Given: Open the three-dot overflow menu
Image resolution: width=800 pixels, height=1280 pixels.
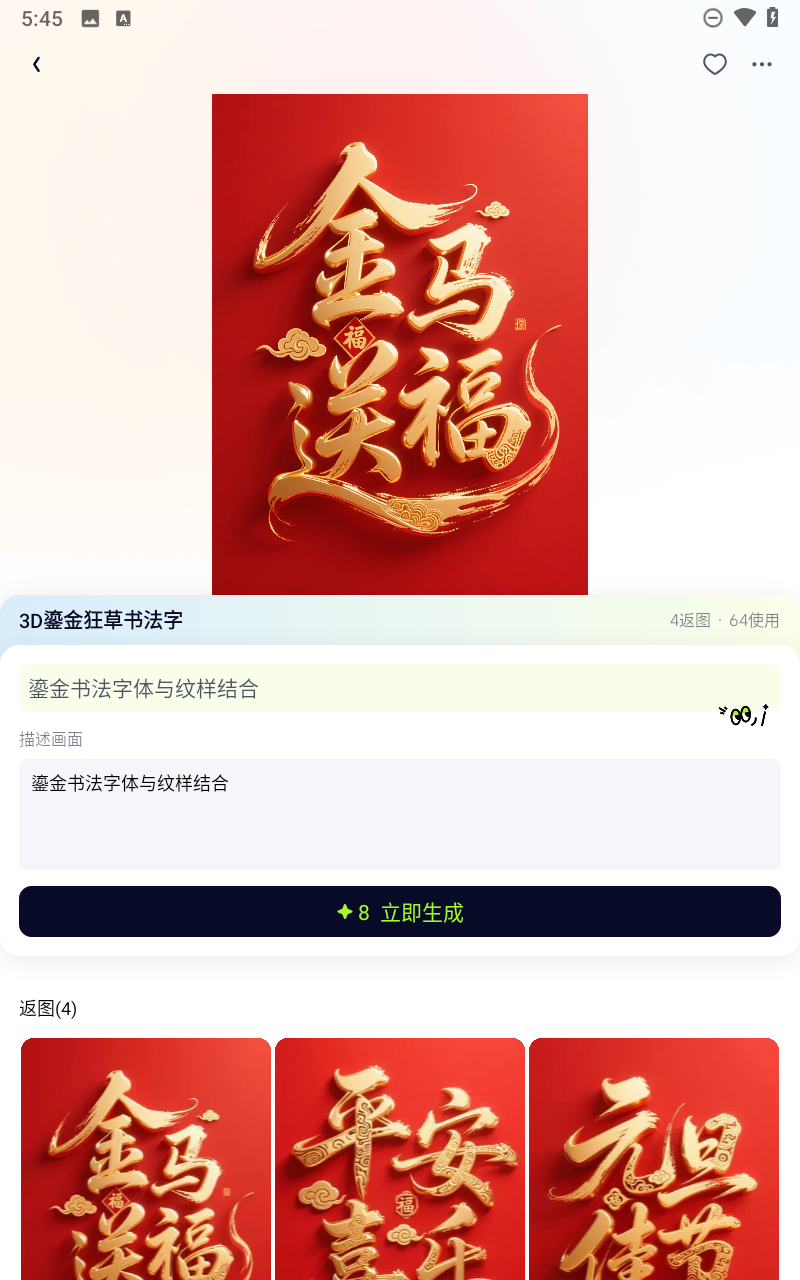Looking at the screenshot, I should coord(762,65).
